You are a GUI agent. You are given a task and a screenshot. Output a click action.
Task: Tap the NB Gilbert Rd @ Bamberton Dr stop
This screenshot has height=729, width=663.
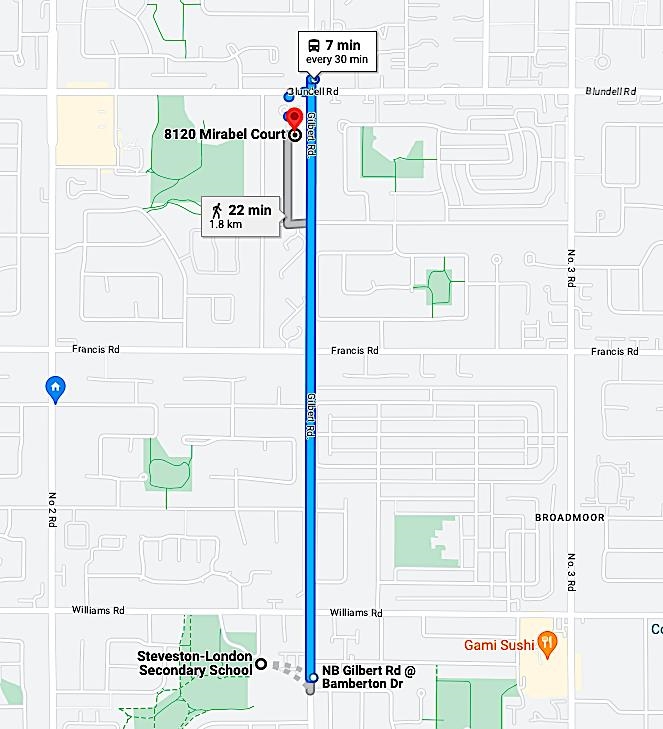coord(313,678)
